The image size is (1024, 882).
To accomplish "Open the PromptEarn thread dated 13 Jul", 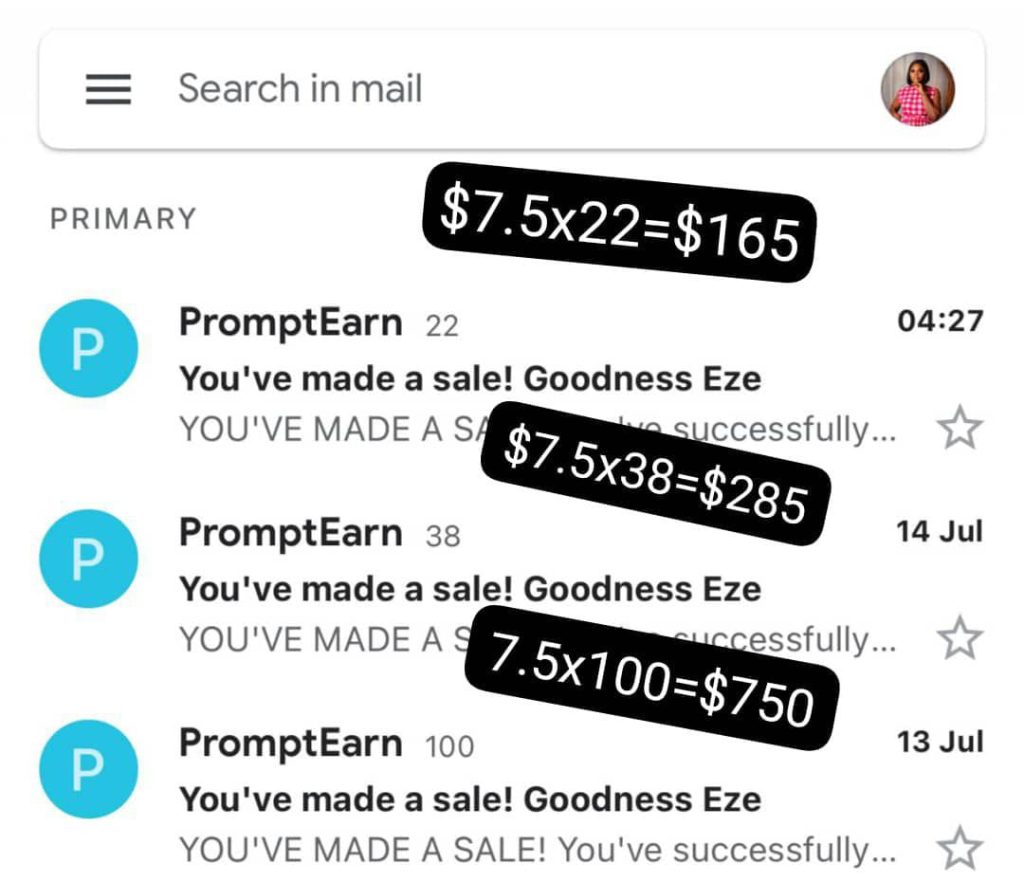I will [470, 798].
